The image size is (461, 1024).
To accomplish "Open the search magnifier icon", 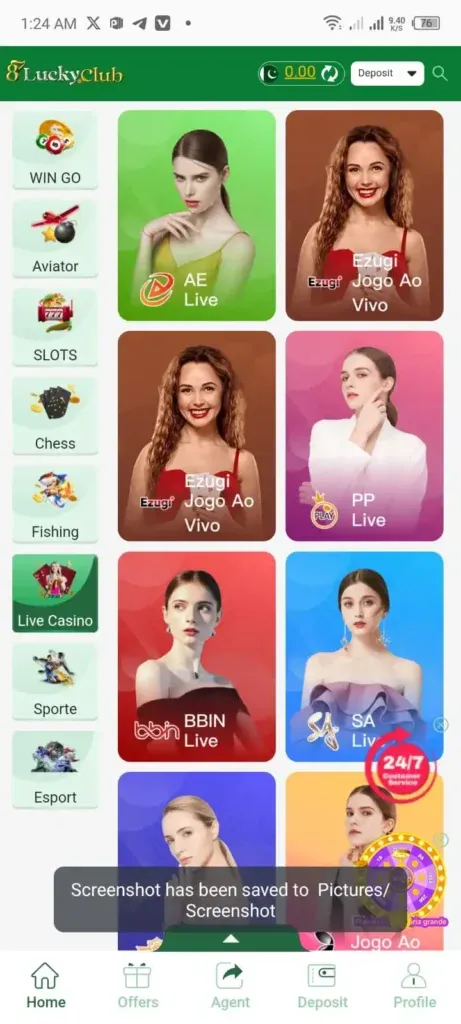I will pos(440,73).
